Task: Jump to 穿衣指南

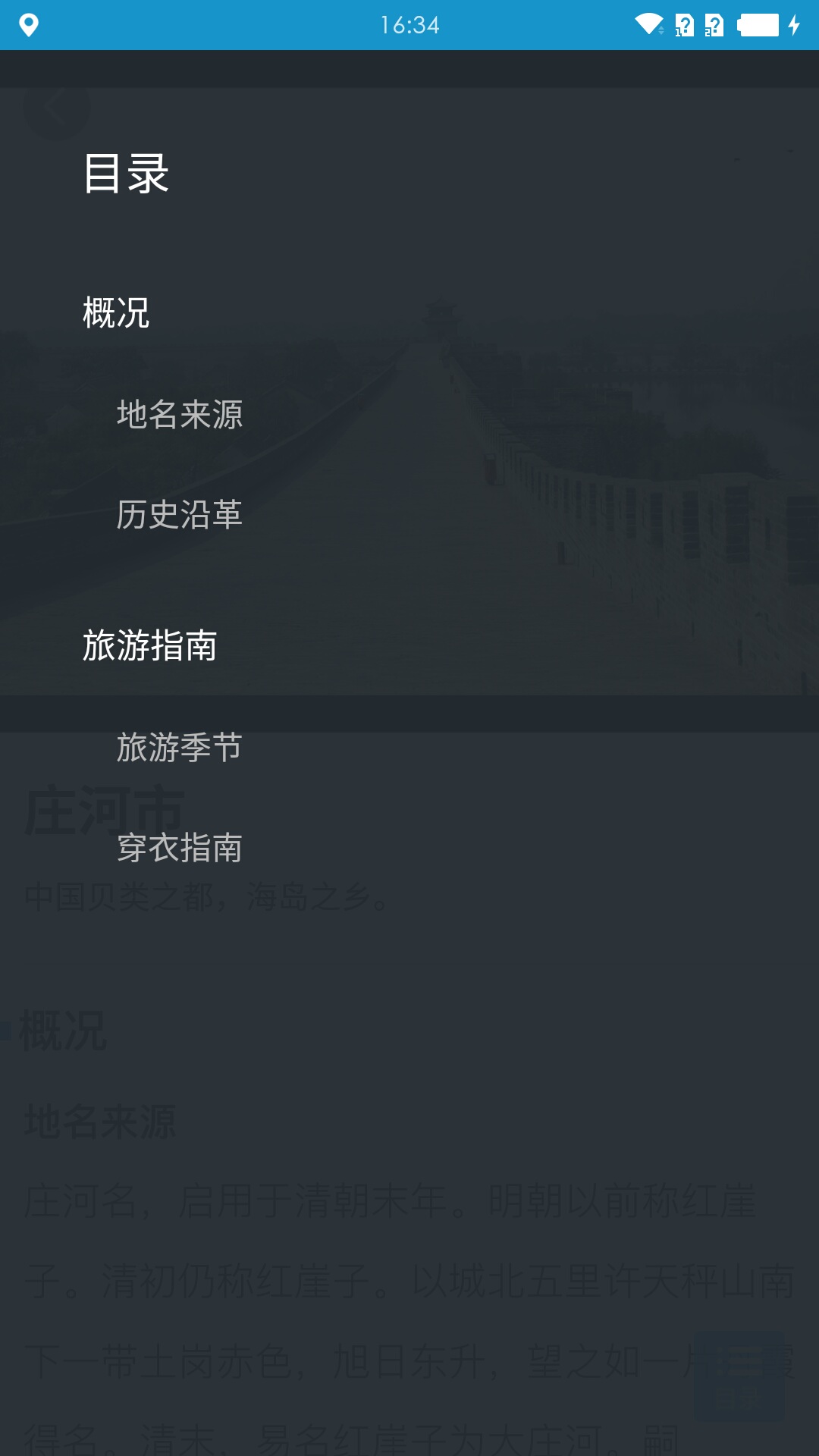Action: tap(180, 848)
